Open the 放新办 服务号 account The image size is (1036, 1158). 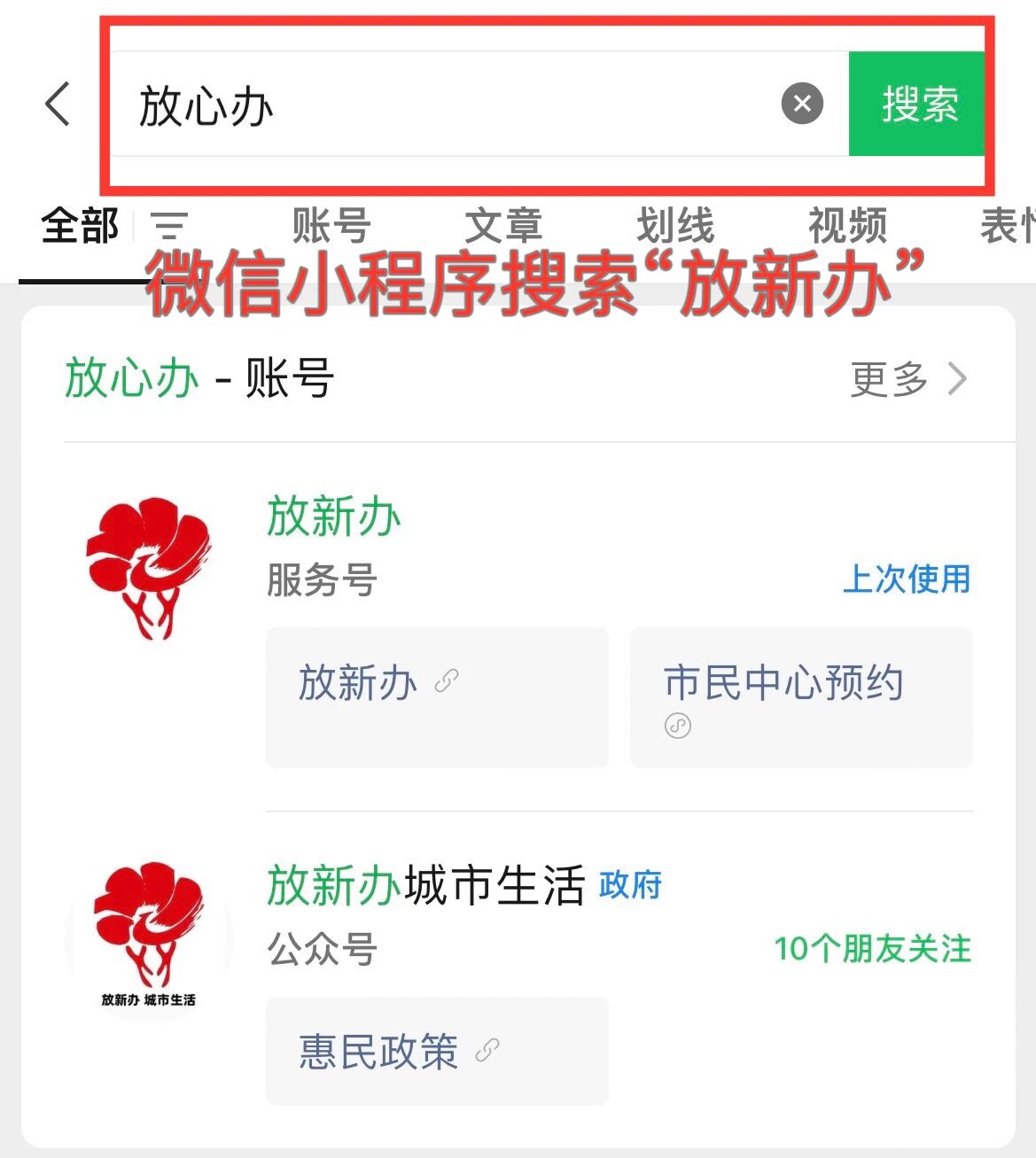pyautogui.click(x=333, y=517)
